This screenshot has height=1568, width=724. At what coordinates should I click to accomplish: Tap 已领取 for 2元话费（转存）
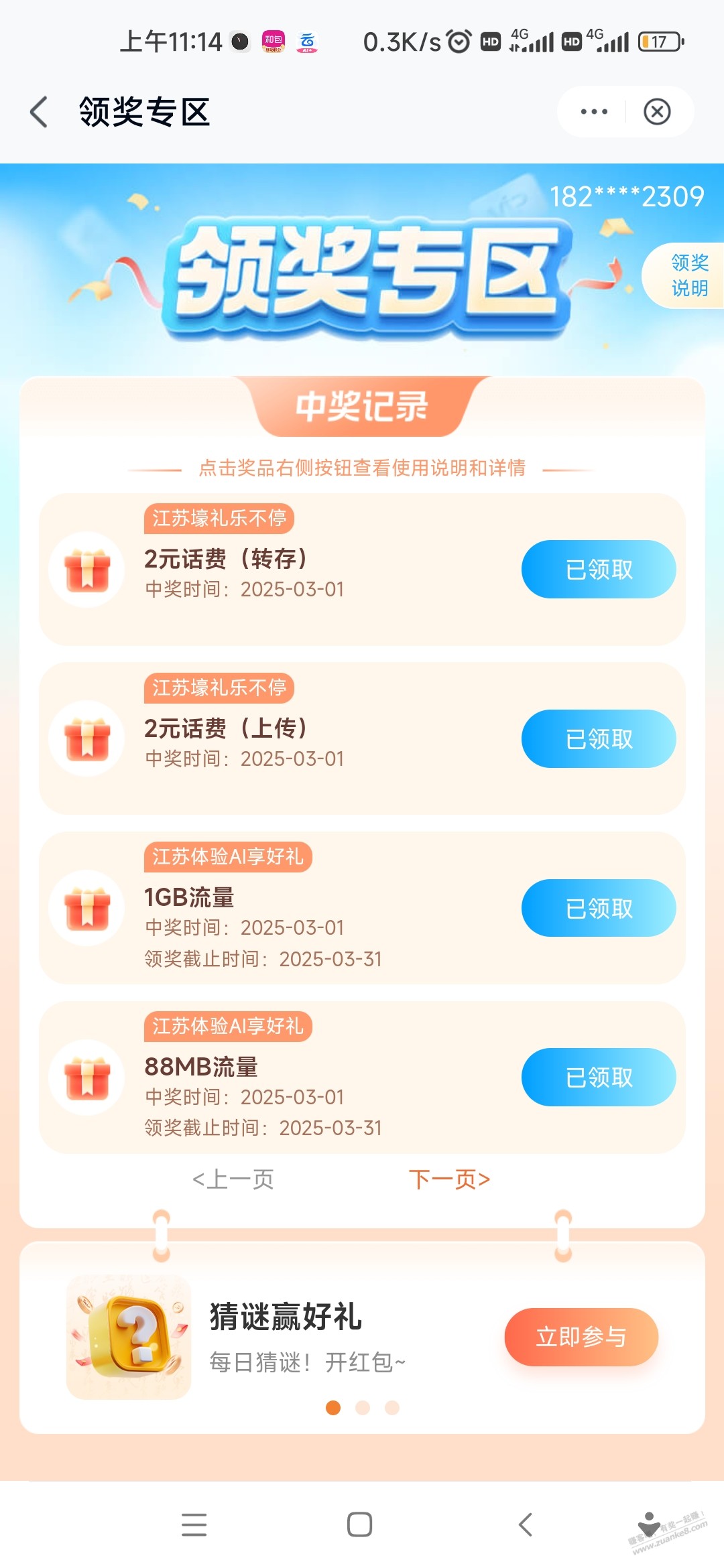[598, 570]
